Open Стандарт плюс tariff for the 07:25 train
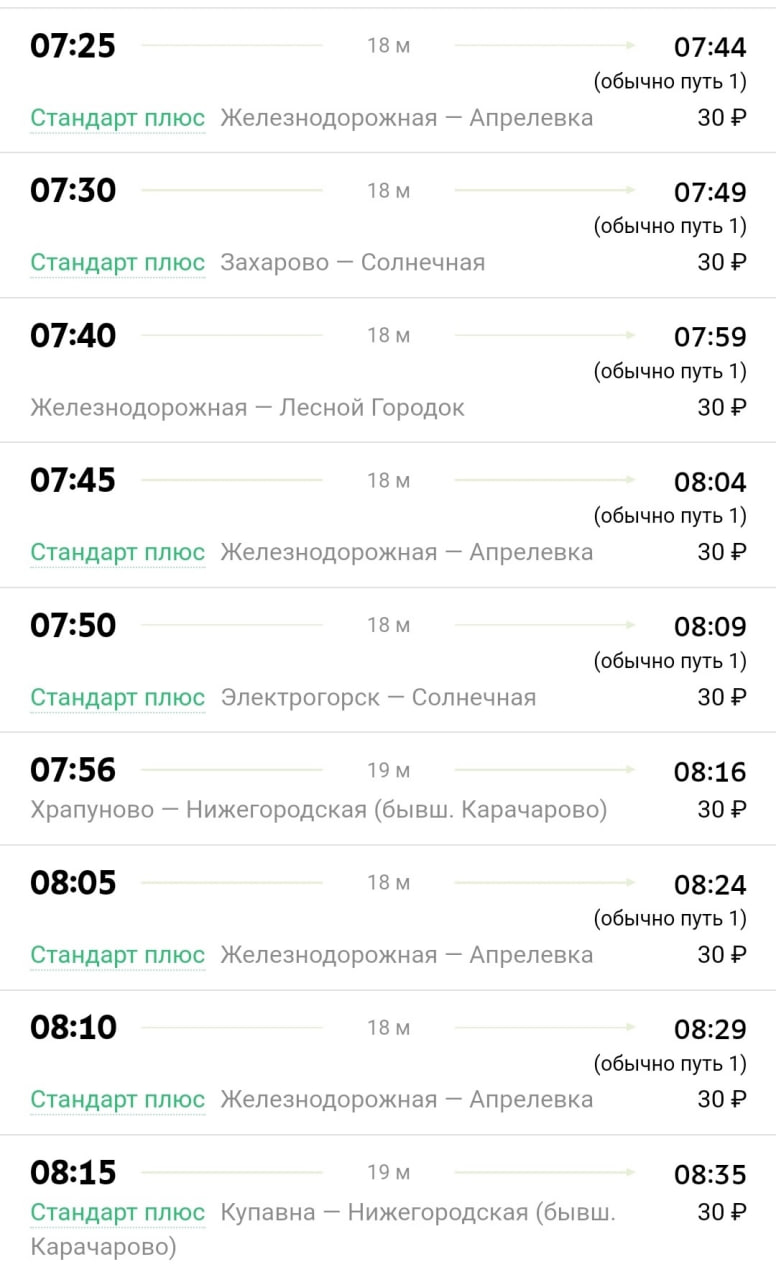This screenshot has width=776, height=1280. pos(117,117)
